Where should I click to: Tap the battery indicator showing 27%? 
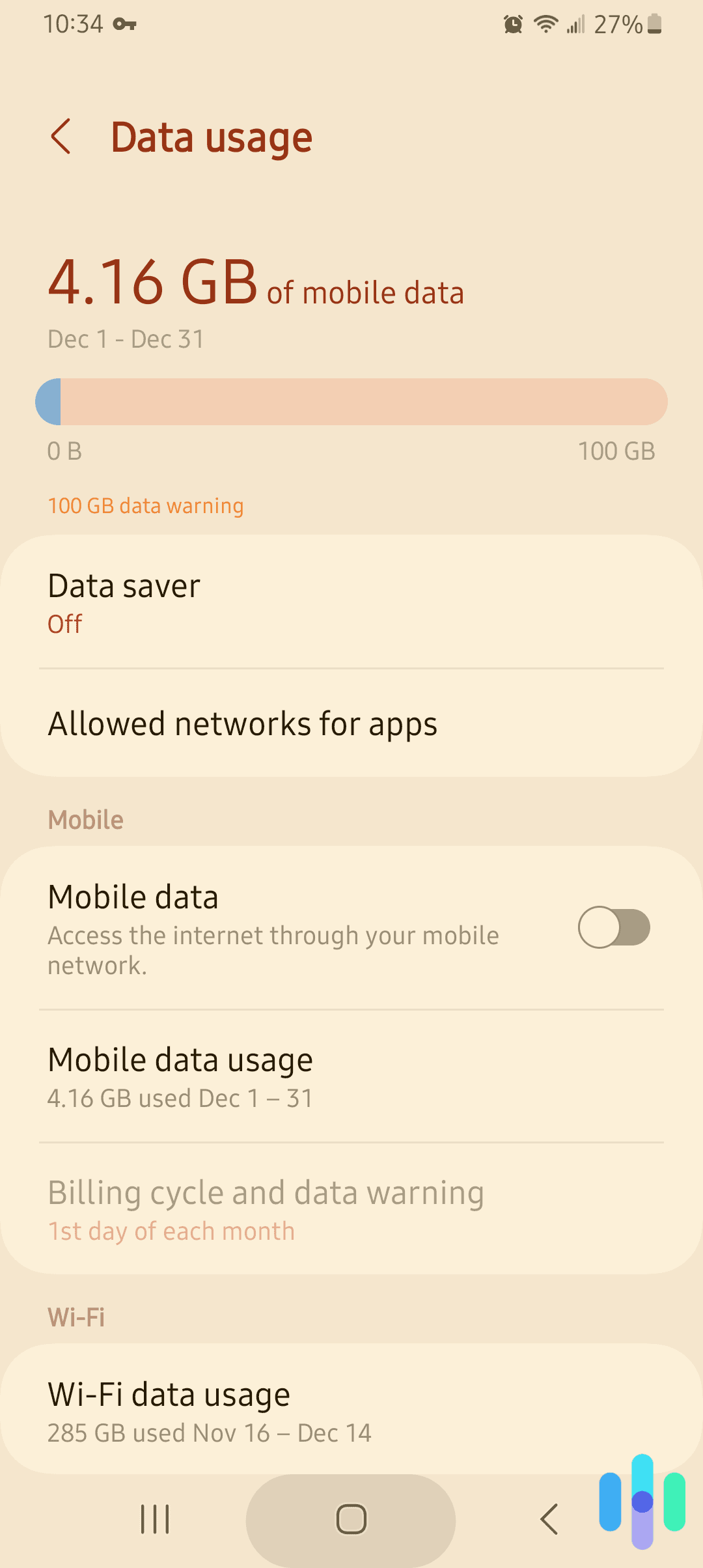(x=626, y=23)
